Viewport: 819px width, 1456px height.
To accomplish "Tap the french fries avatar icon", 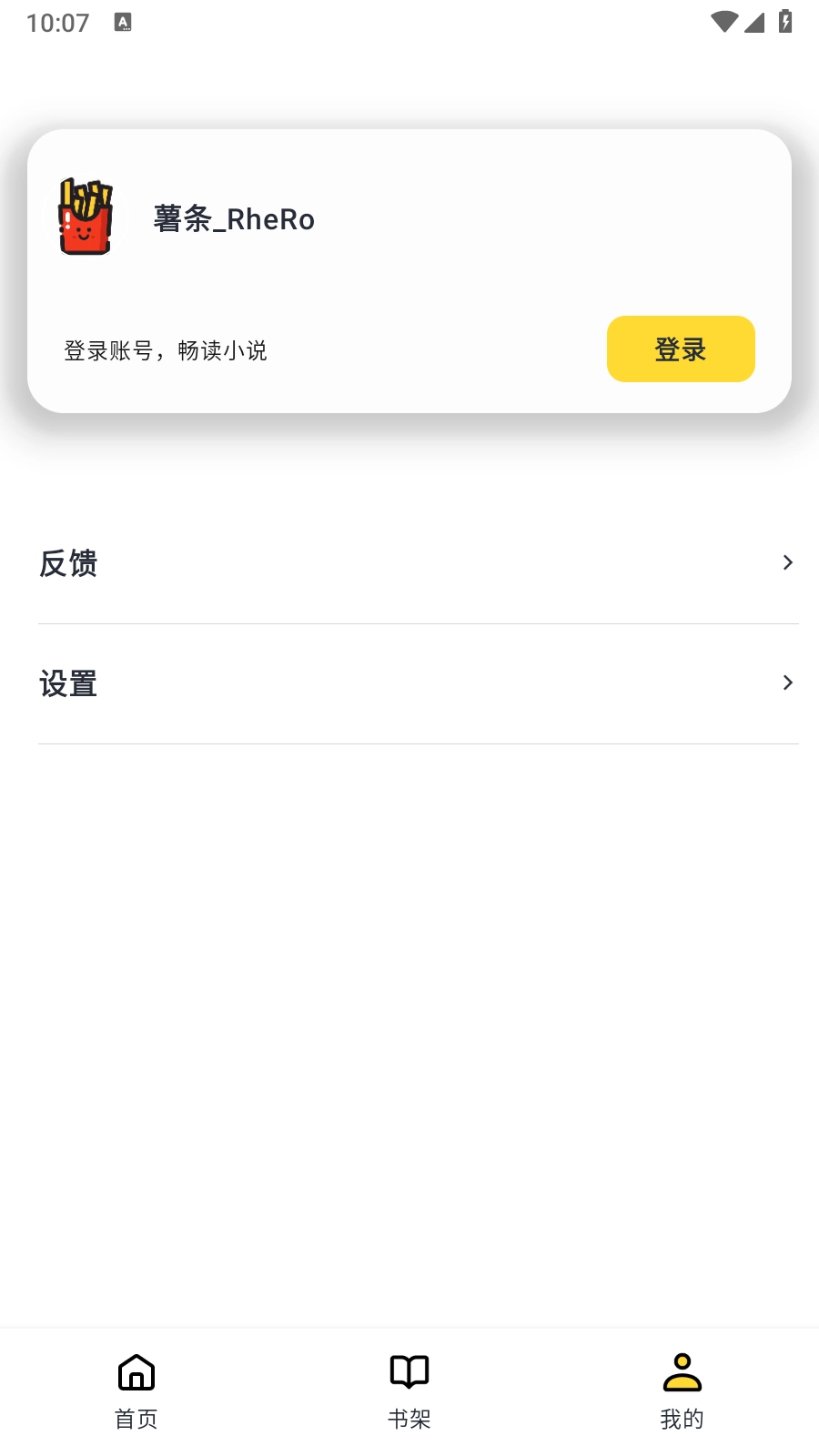I will (85, 216).
